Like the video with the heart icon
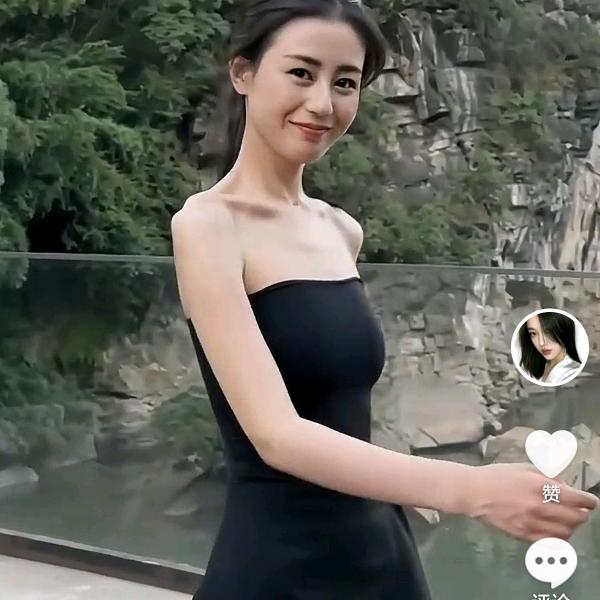This screenshot has height=600, width=600. tap(551, 453)
